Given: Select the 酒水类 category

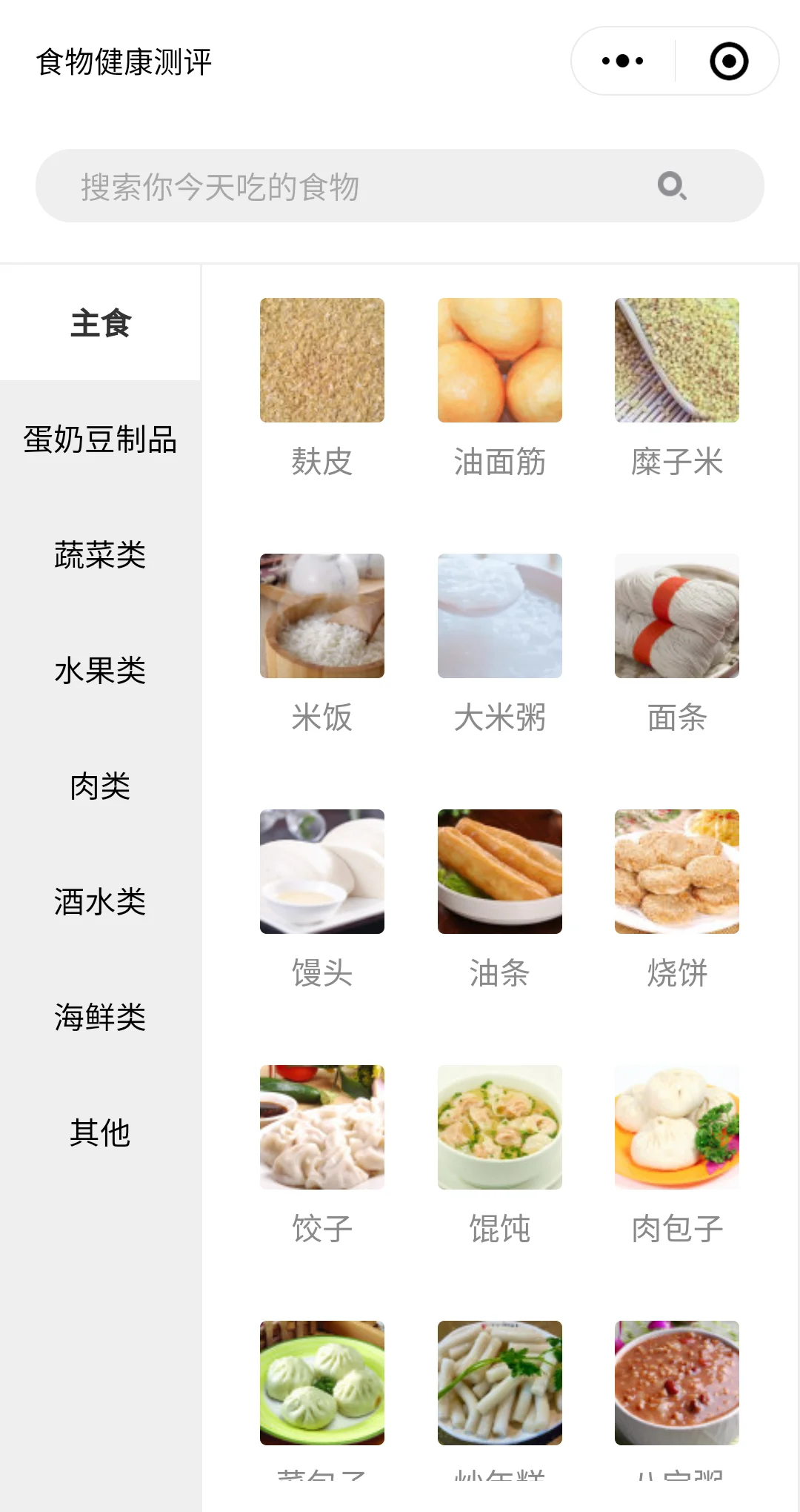Looking at the screenshot, I should click(100, 902).
